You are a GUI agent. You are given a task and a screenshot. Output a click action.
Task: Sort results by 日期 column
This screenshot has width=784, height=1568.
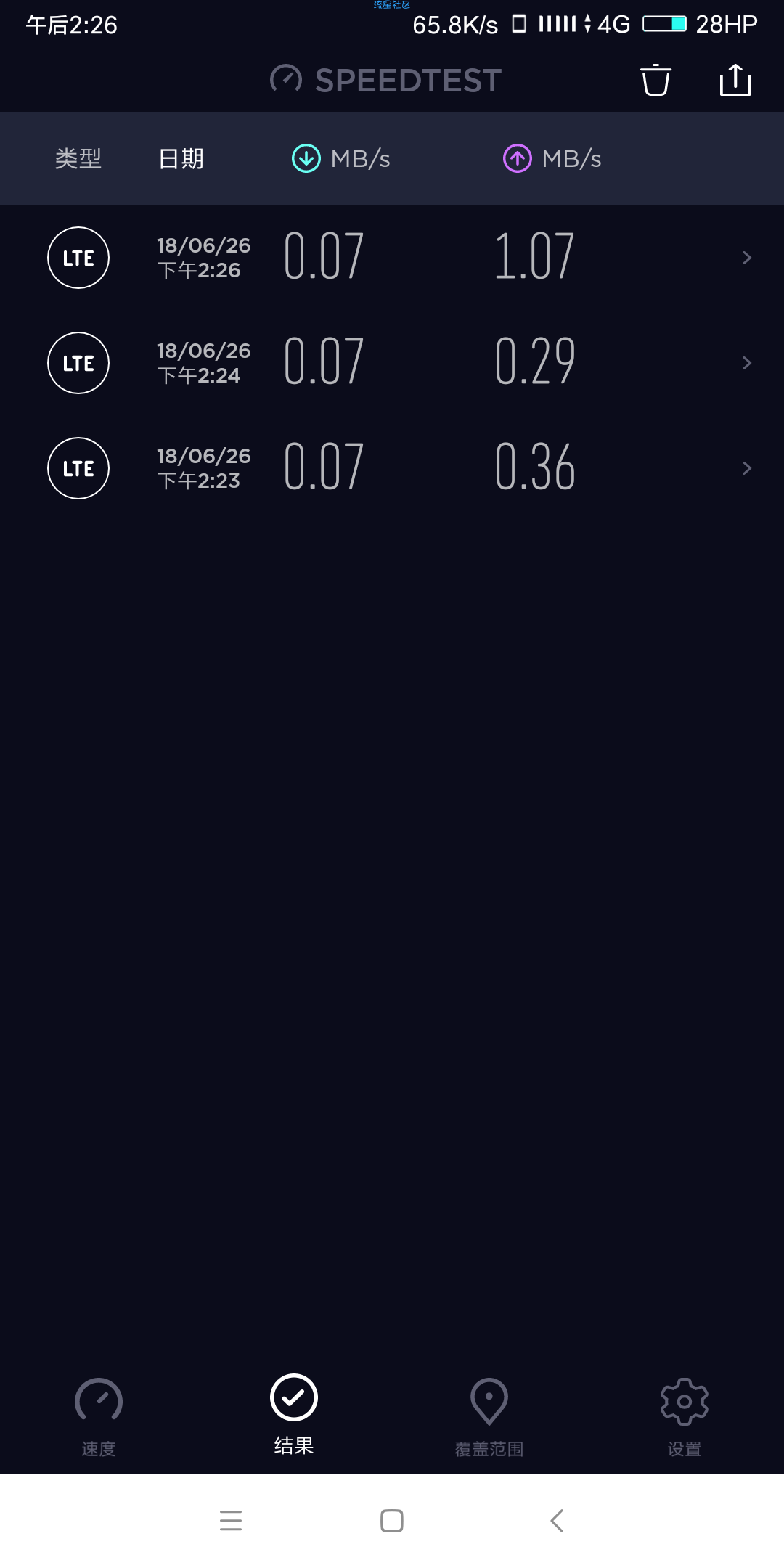[181, 158]
